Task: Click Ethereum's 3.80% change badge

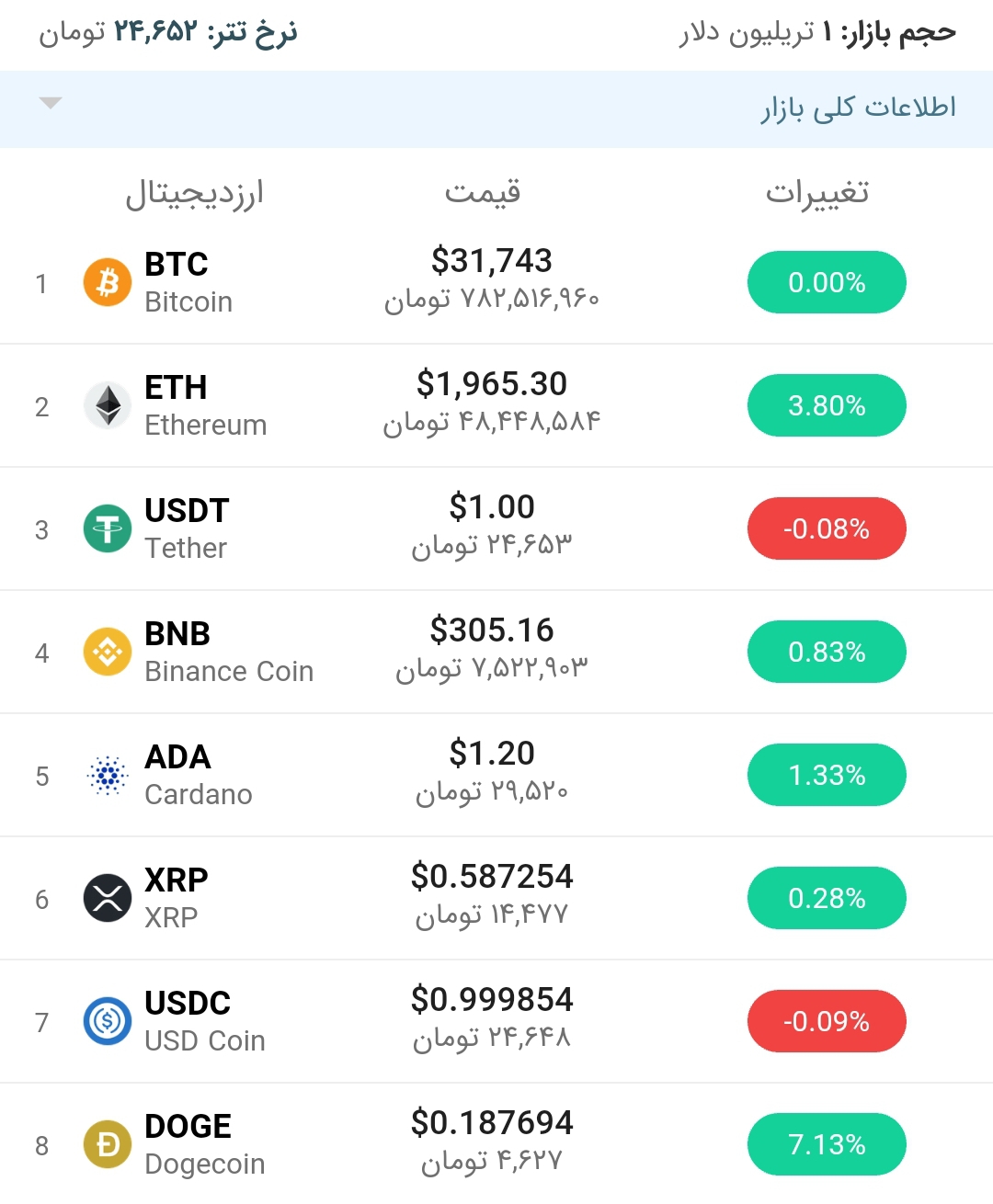Action: tap(826, 405)
